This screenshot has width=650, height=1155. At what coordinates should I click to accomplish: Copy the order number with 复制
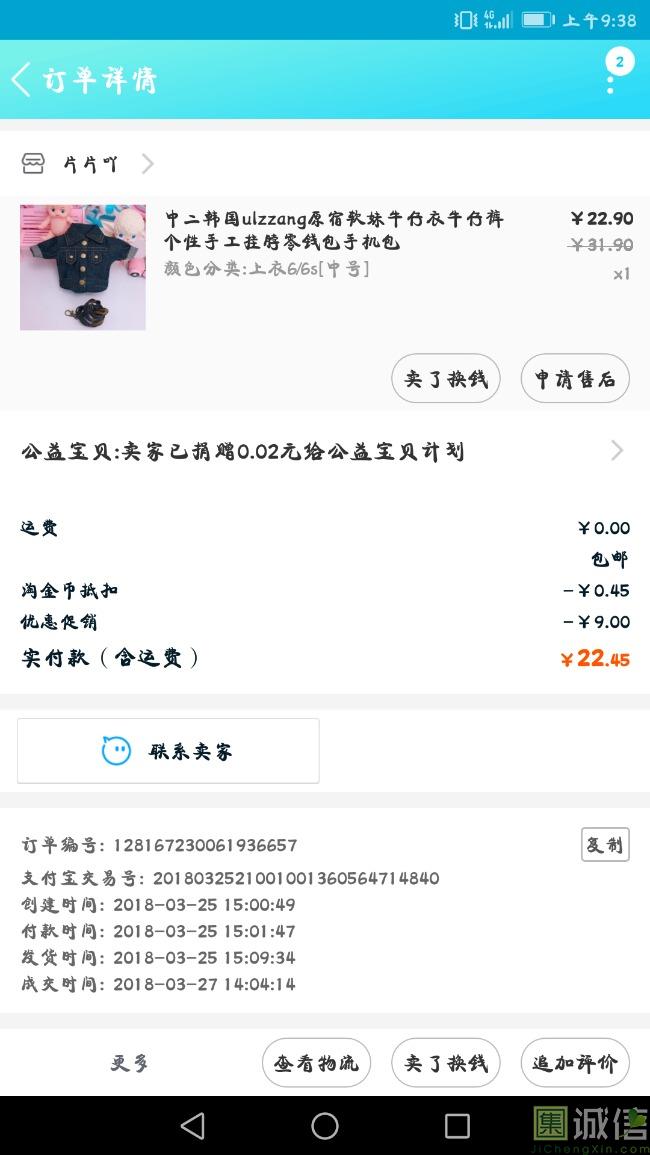[x=604, y=845]
